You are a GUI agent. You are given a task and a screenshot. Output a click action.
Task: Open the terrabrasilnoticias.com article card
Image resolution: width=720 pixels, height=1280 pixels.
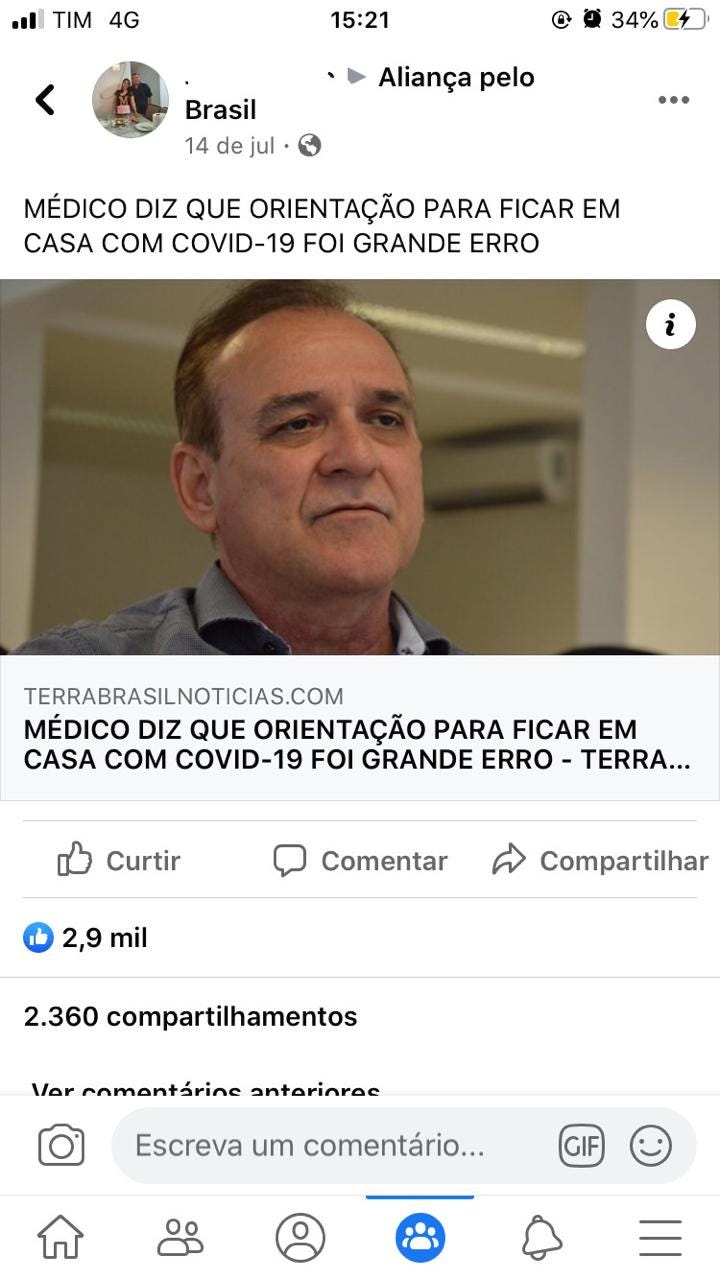[x=360, y=728]
